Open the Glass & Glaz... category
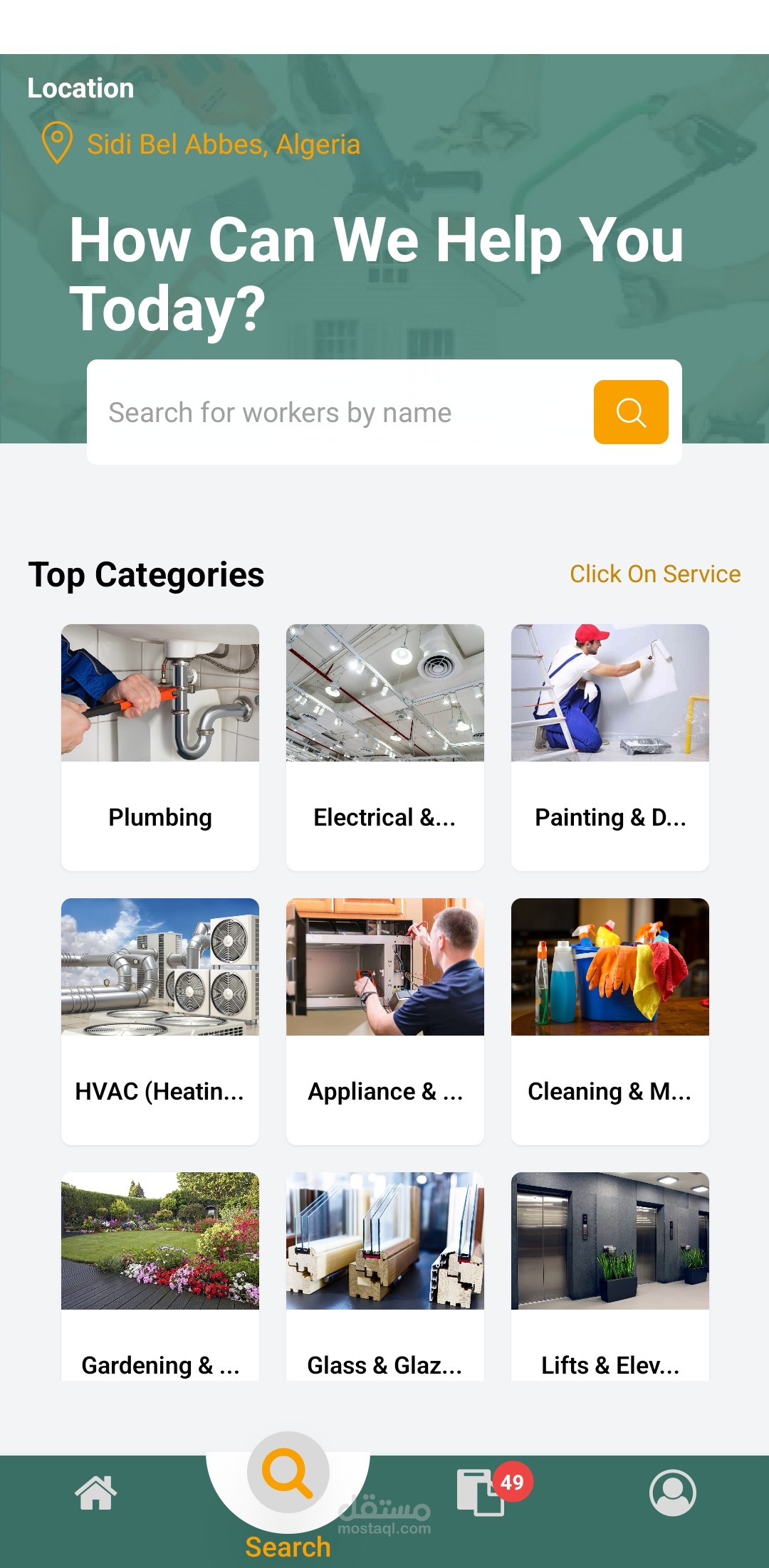769x1568 pixels. pos(385,1276)
